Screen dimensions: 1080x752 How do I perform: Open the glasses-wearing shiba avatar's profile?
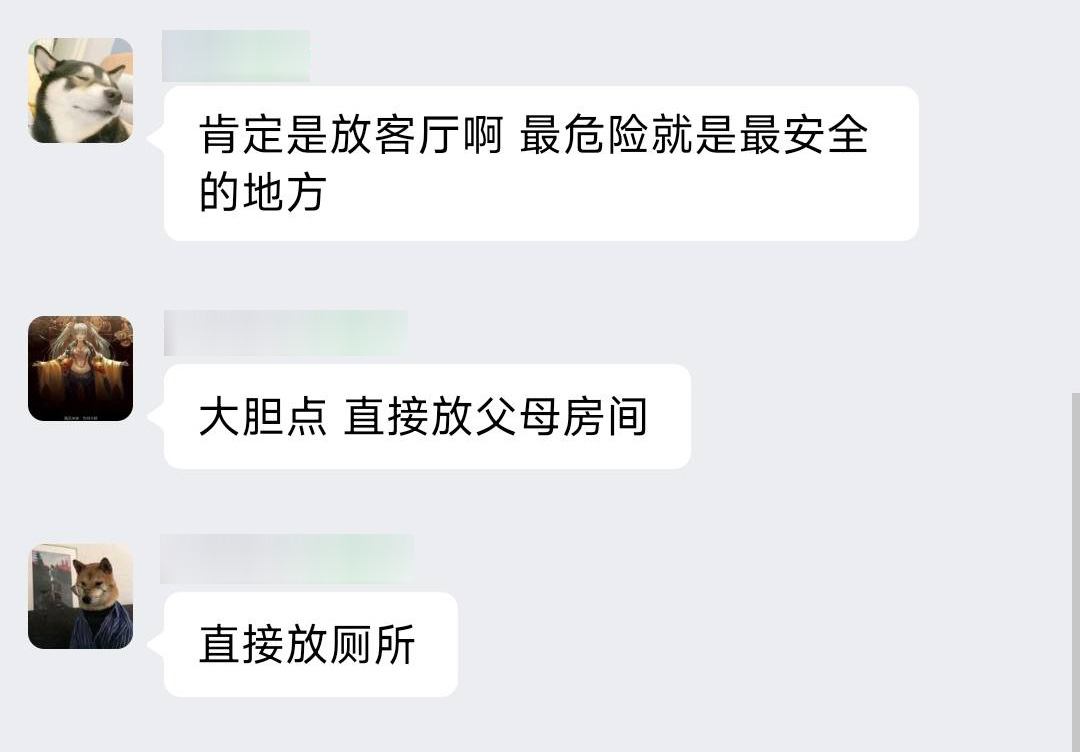point(81,596)
